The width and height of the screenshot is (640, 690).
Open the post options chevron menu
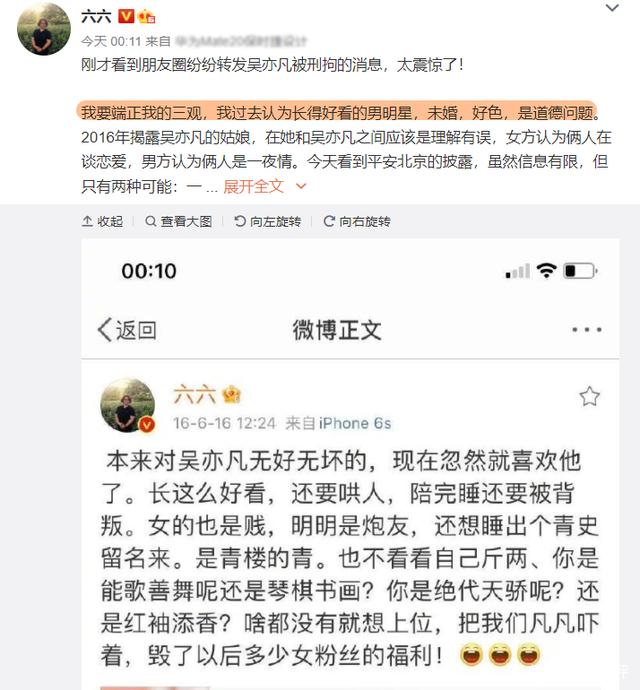(612, 8)
